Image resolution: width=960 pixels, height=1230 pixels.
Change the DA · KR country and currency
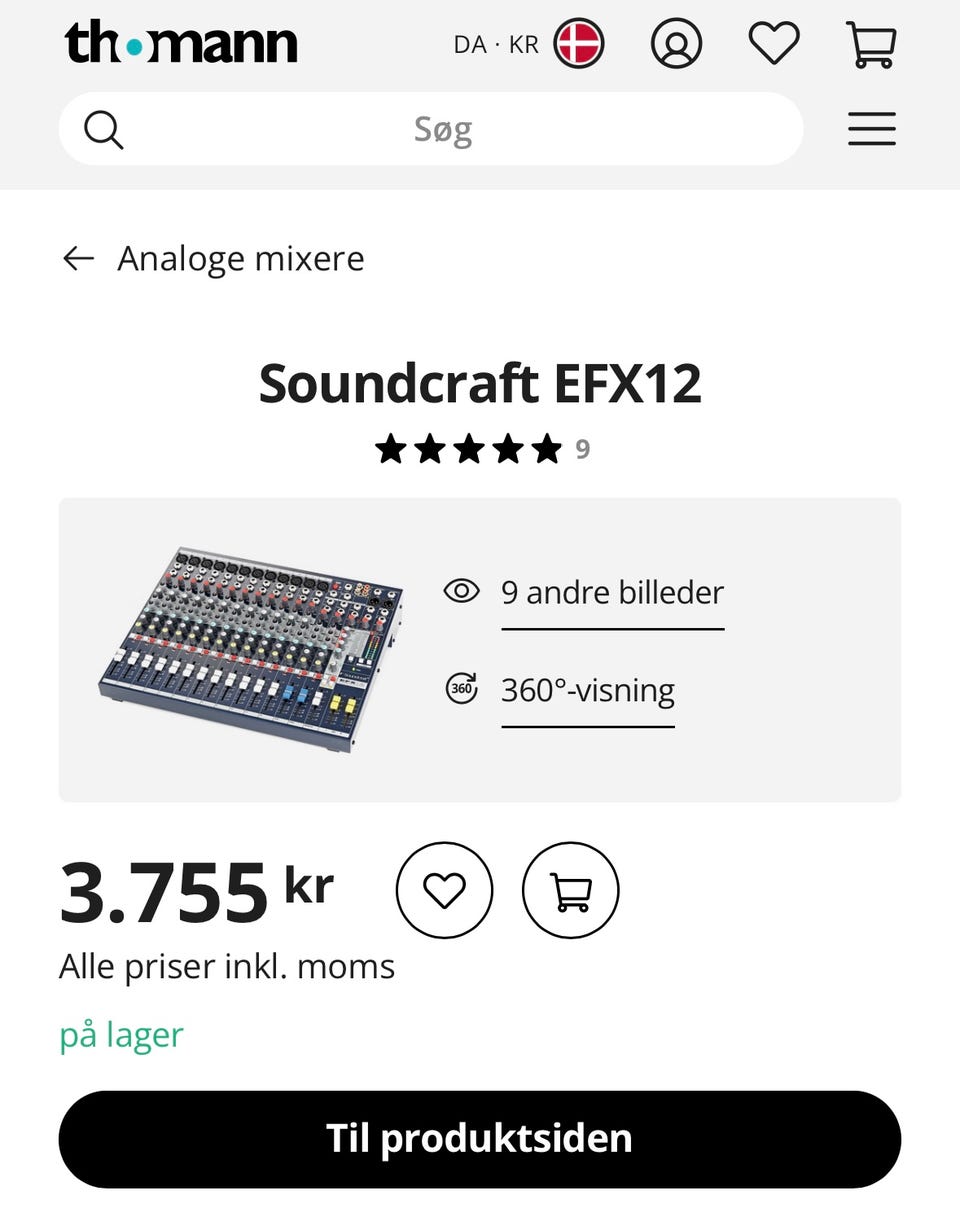click(x=528, y=45)
